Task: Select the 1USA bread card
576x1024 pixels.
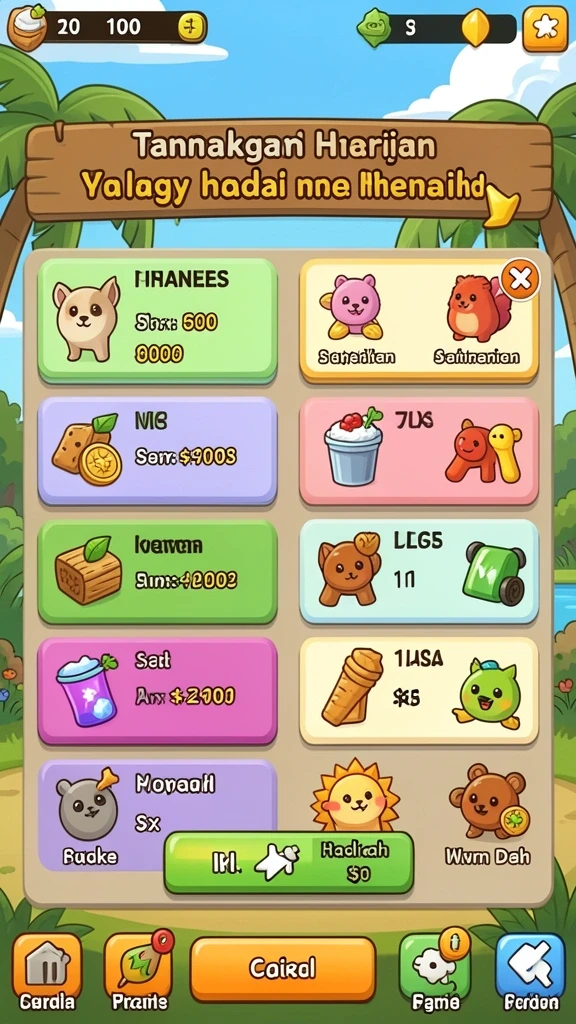Action: [x=419, y=691]
